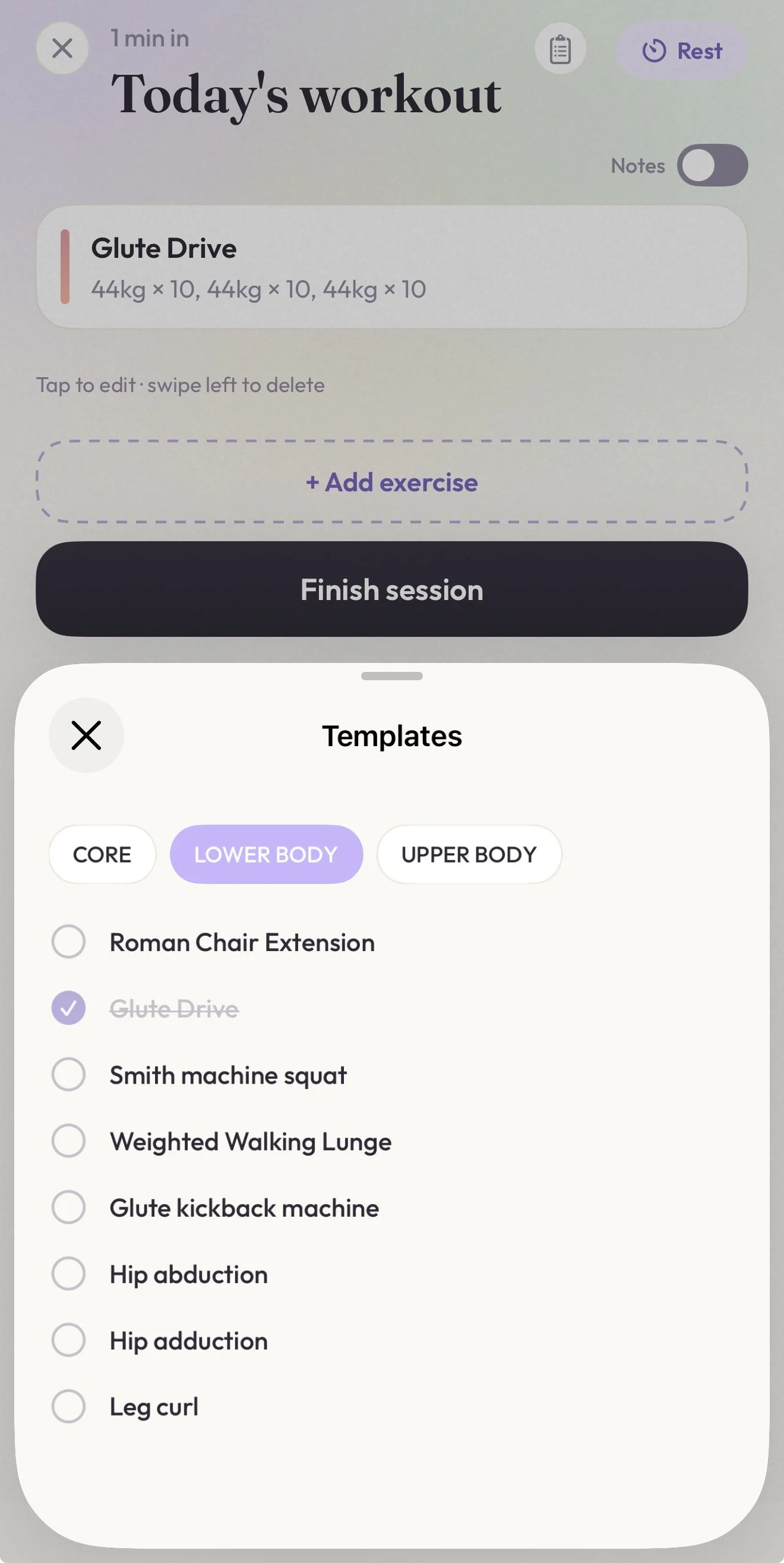Close the Templates sheet
784x1563 pixels.
86,735
